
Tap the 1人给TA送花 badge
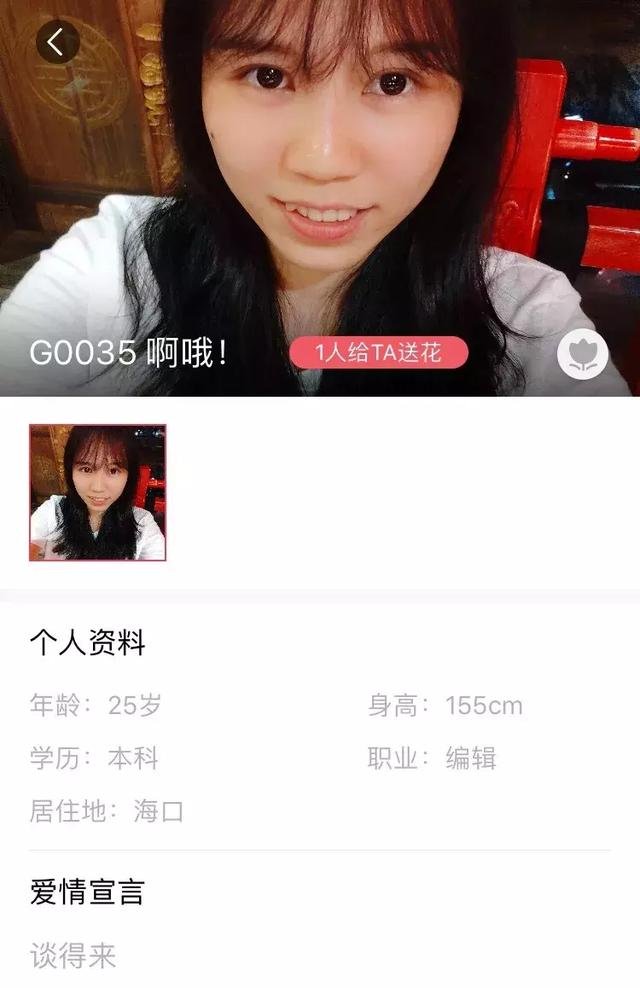(x=378, y=353)
